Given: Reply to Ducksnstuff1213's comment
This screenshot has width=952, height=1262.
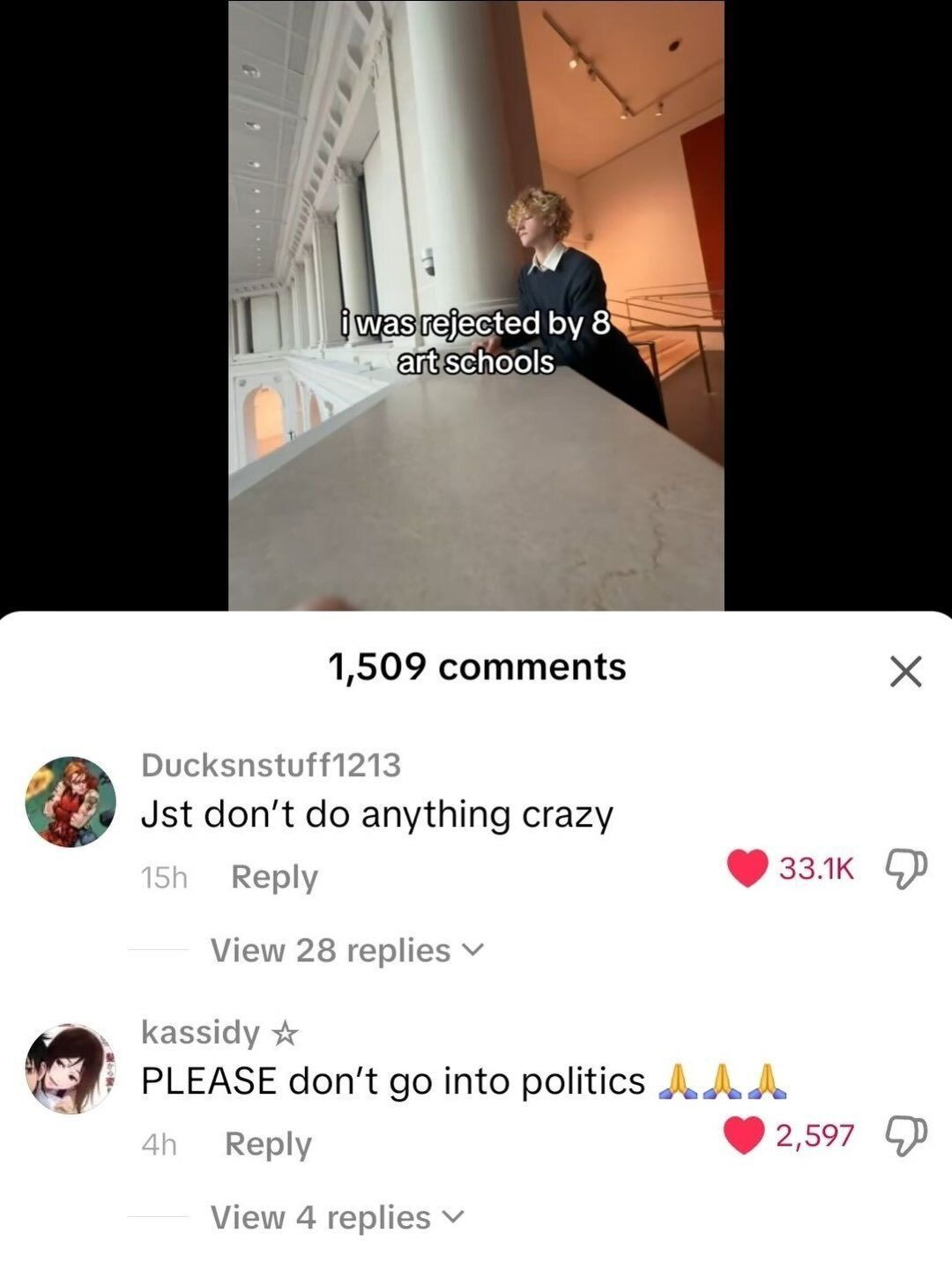Looking at the screenshot, I should 274,877.
